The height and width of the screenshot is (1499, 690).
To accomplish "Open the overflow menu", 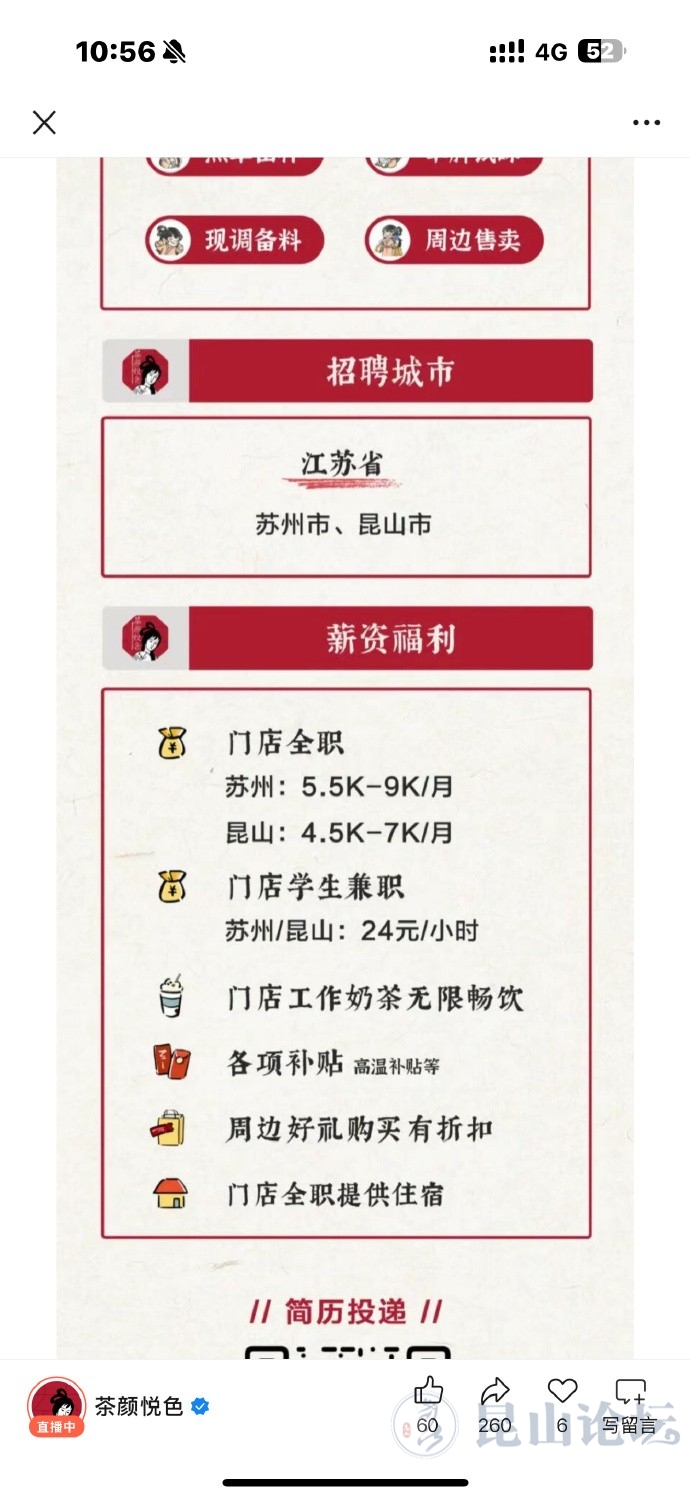I will (x=646, y=123).
